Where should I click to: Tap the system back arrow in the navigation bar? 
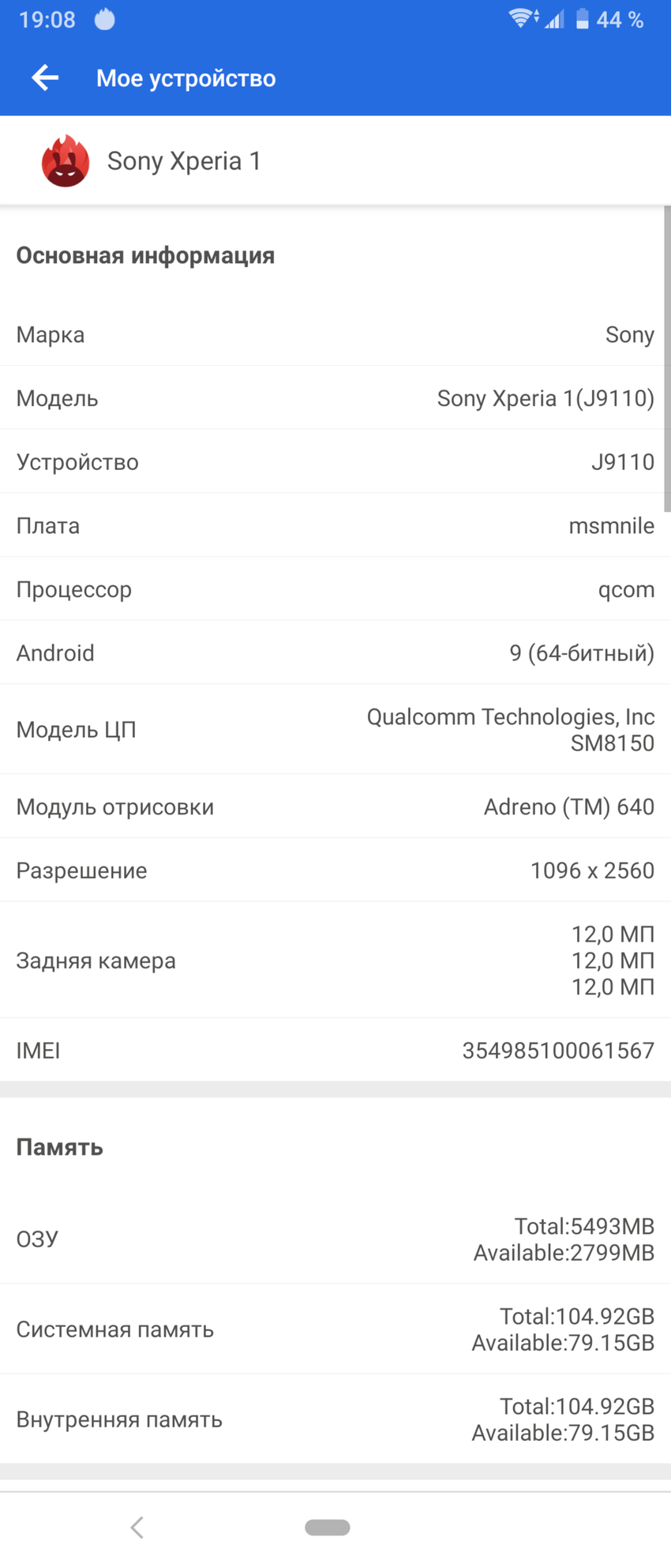pyautogui.click(x=137, y=1527)
